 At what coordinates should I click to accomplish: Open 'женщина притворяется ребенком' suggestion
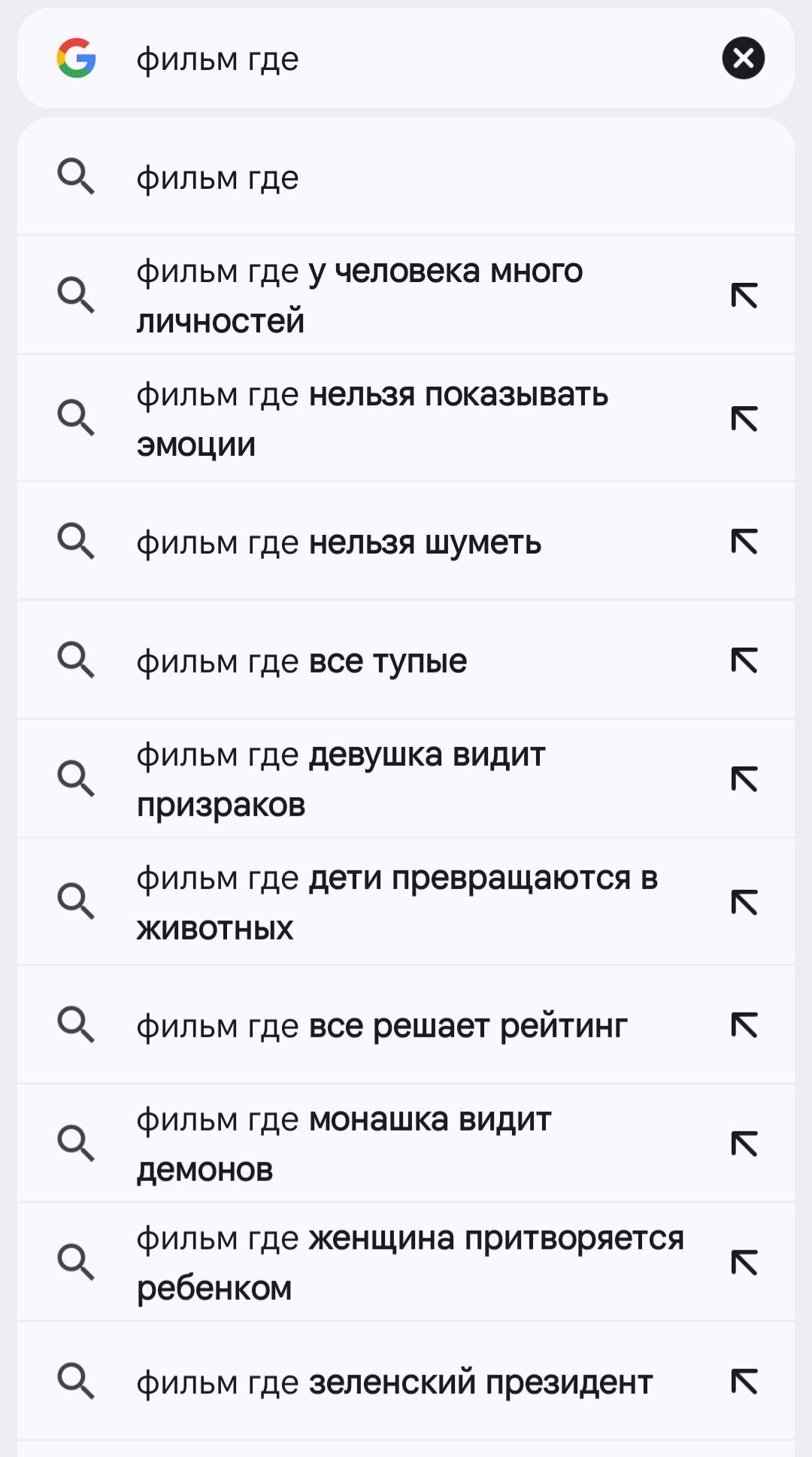pos(410,1263)
